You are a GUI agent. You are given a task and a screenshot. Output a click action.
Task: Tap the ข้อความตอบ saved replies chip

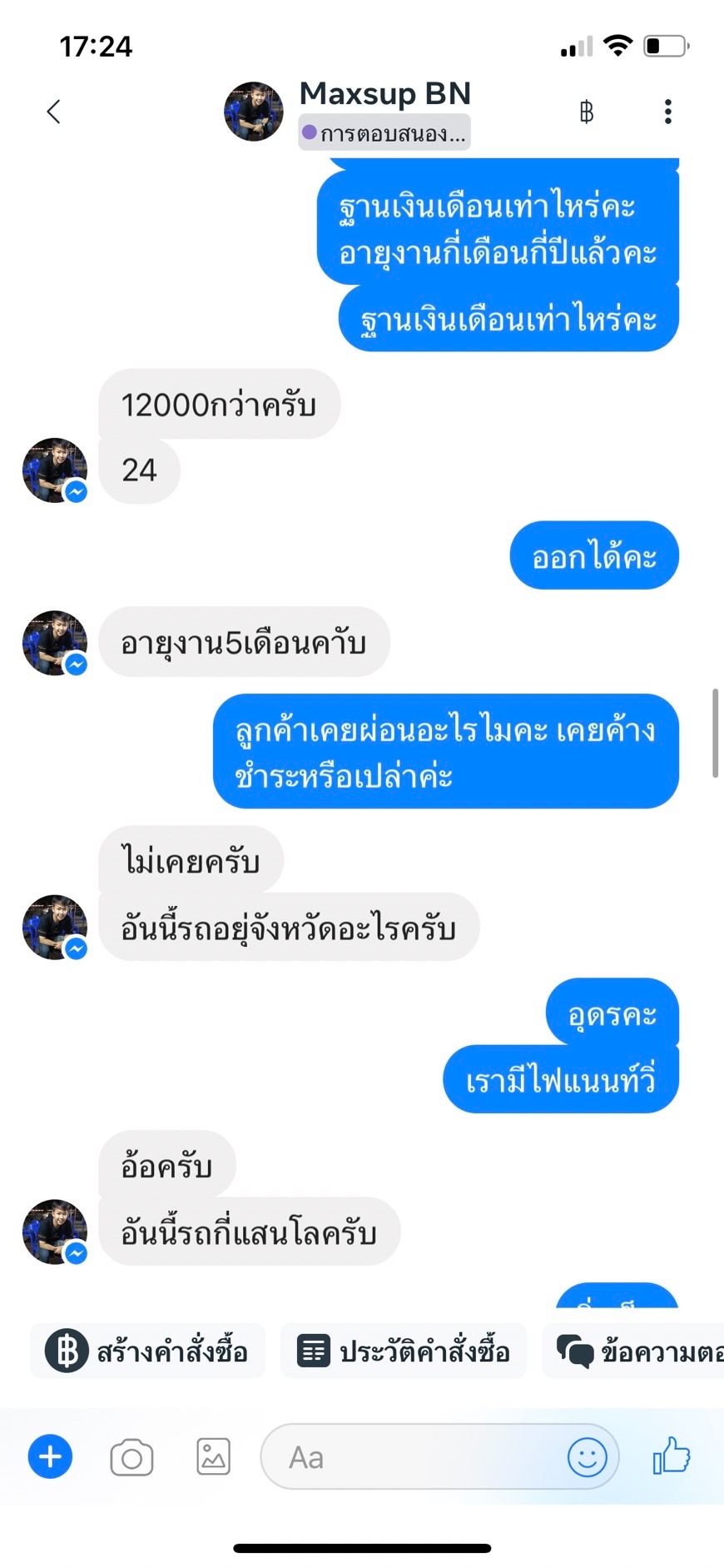634,1351
